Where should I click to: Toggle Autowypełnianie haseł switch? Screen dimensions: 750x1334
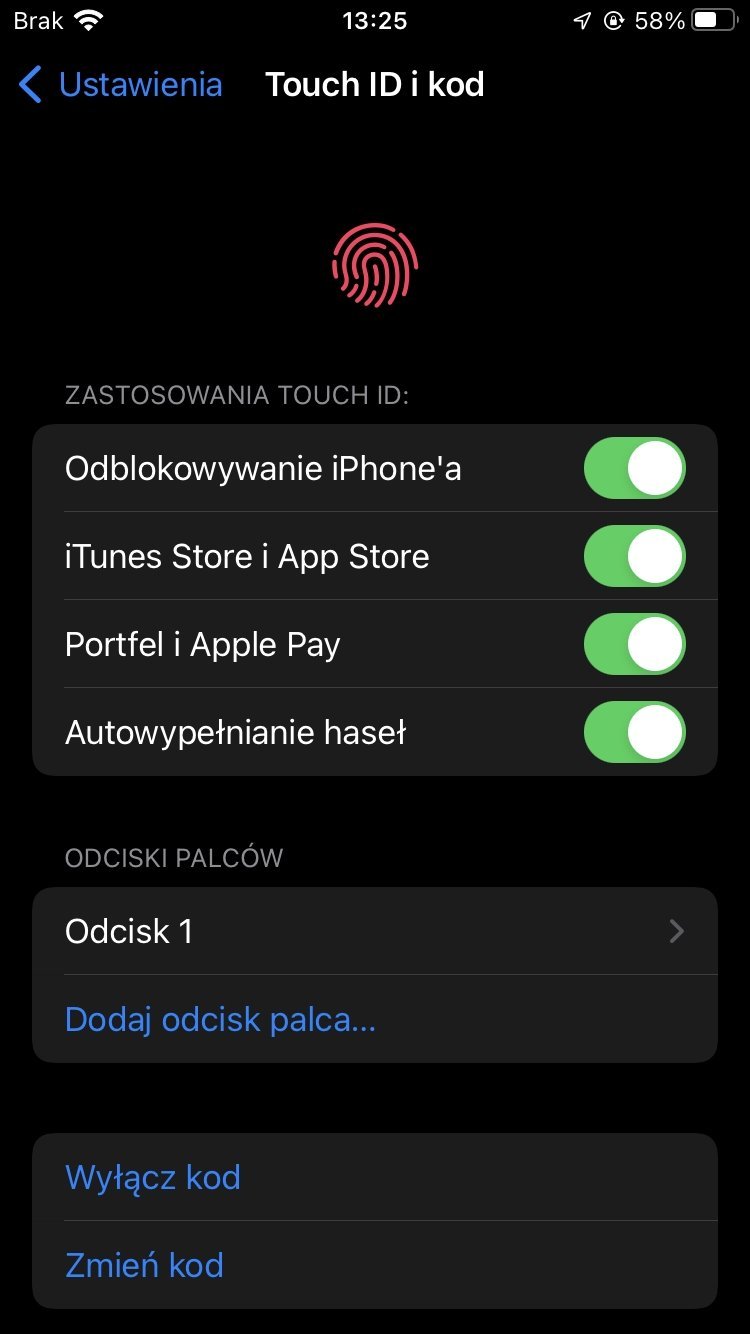[x=635, y=732]
